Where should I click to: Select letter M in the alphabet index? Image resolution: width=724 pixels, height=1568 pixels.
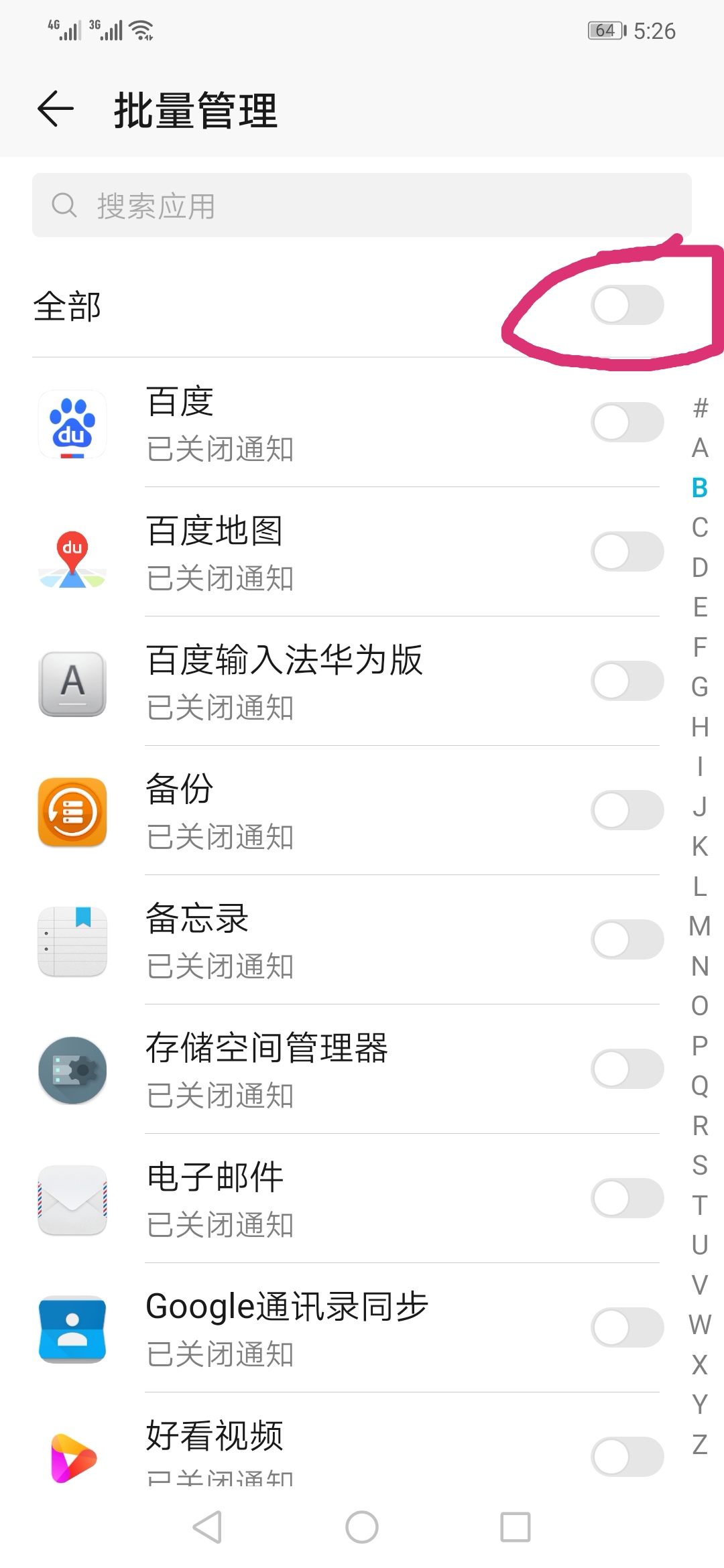coord(700,927)
